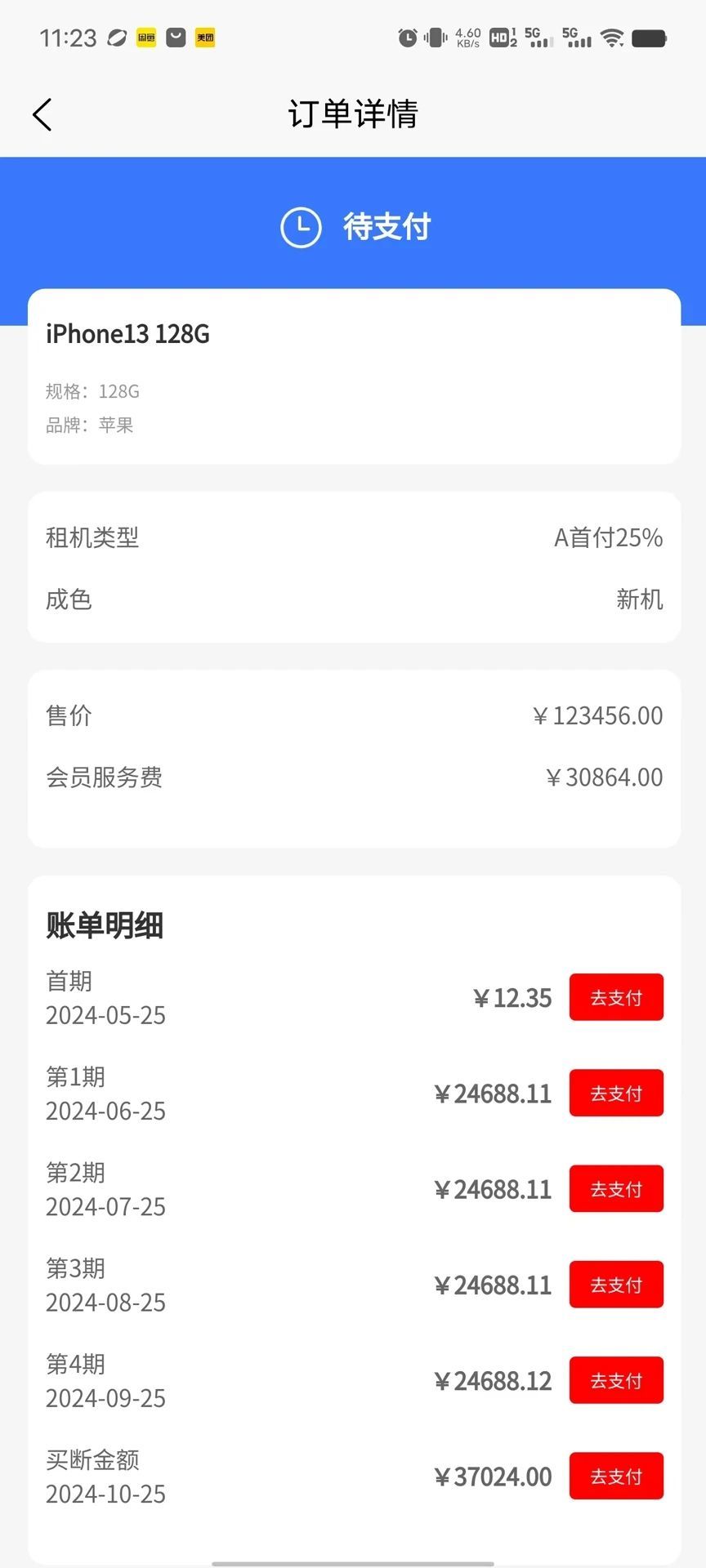Select 去支付 for 第3期 installment
Screen dimensions: 706x1568
pos(616,1284)
